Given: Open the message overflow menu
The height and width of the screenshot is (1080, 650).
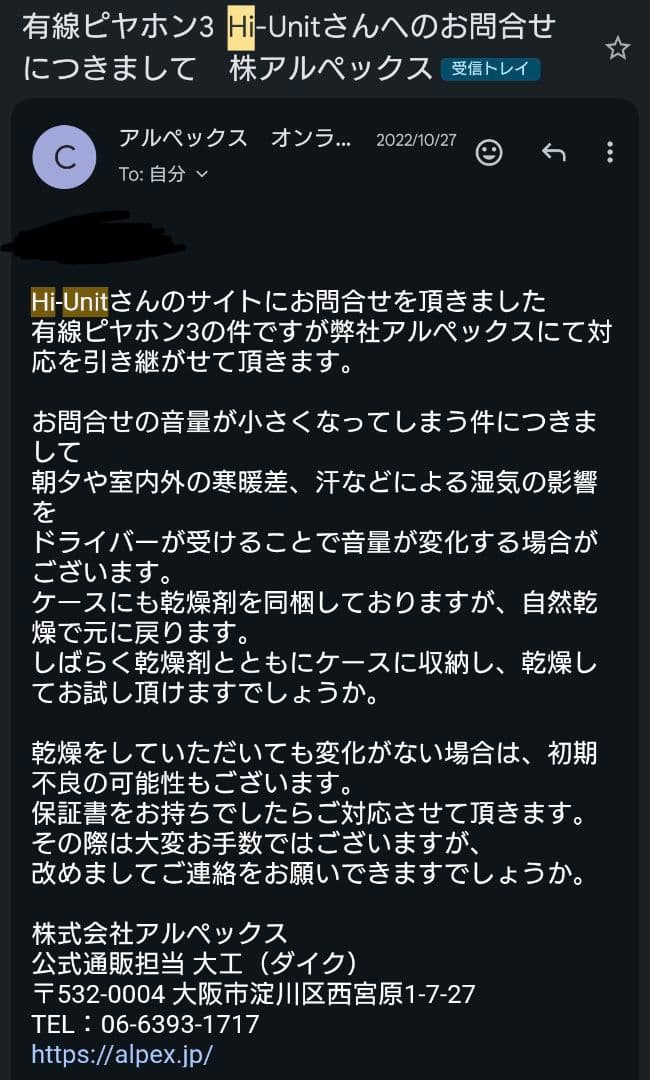Looking at the screenshot, I should click(x=610, y=152).
